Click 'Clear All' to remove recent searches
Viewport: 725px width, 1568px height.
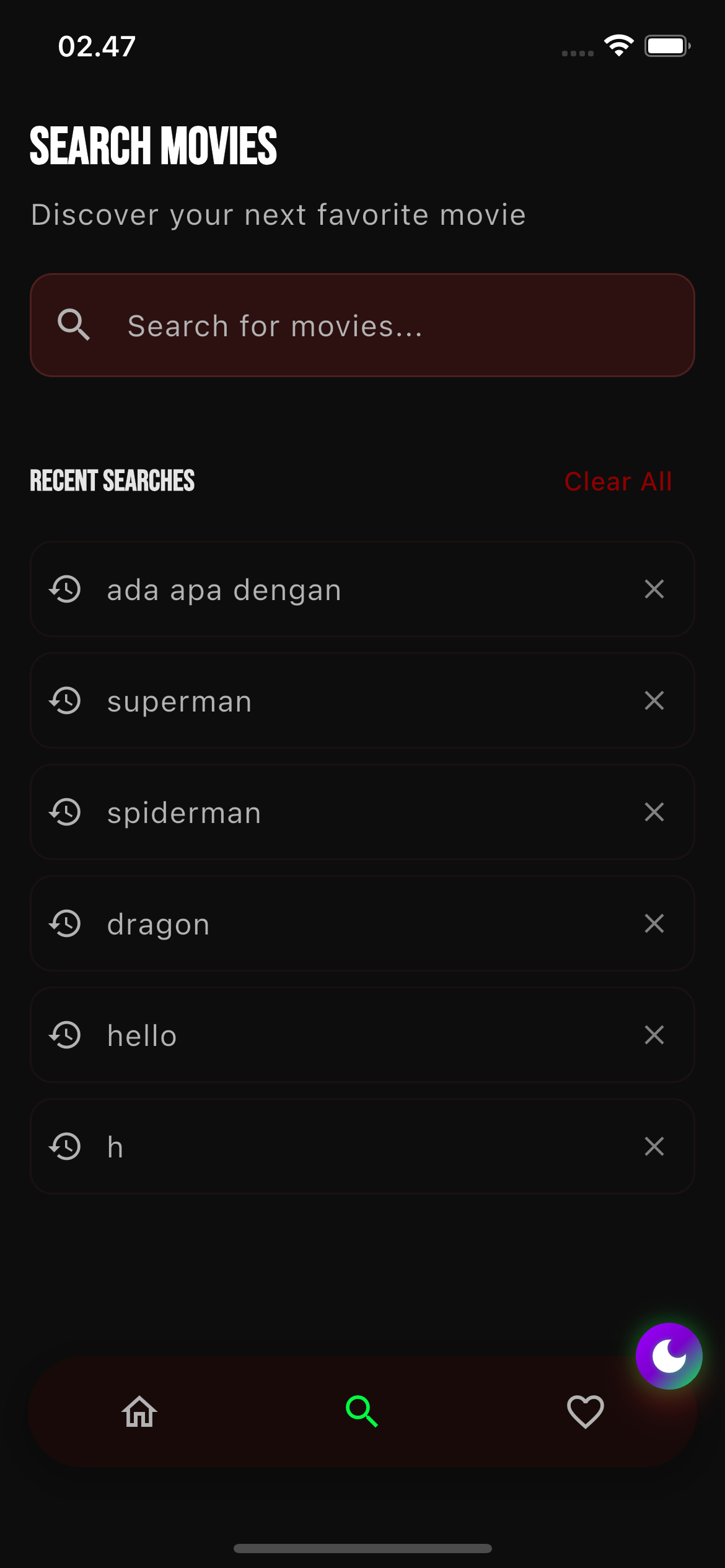coord(618,481)
